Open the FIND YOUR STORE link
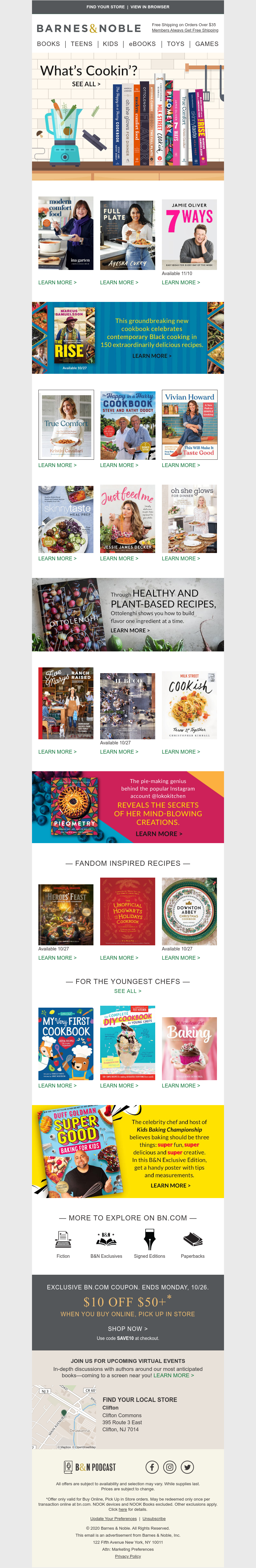This screenshot has height=1568, width=256. (x=106, y=7)
